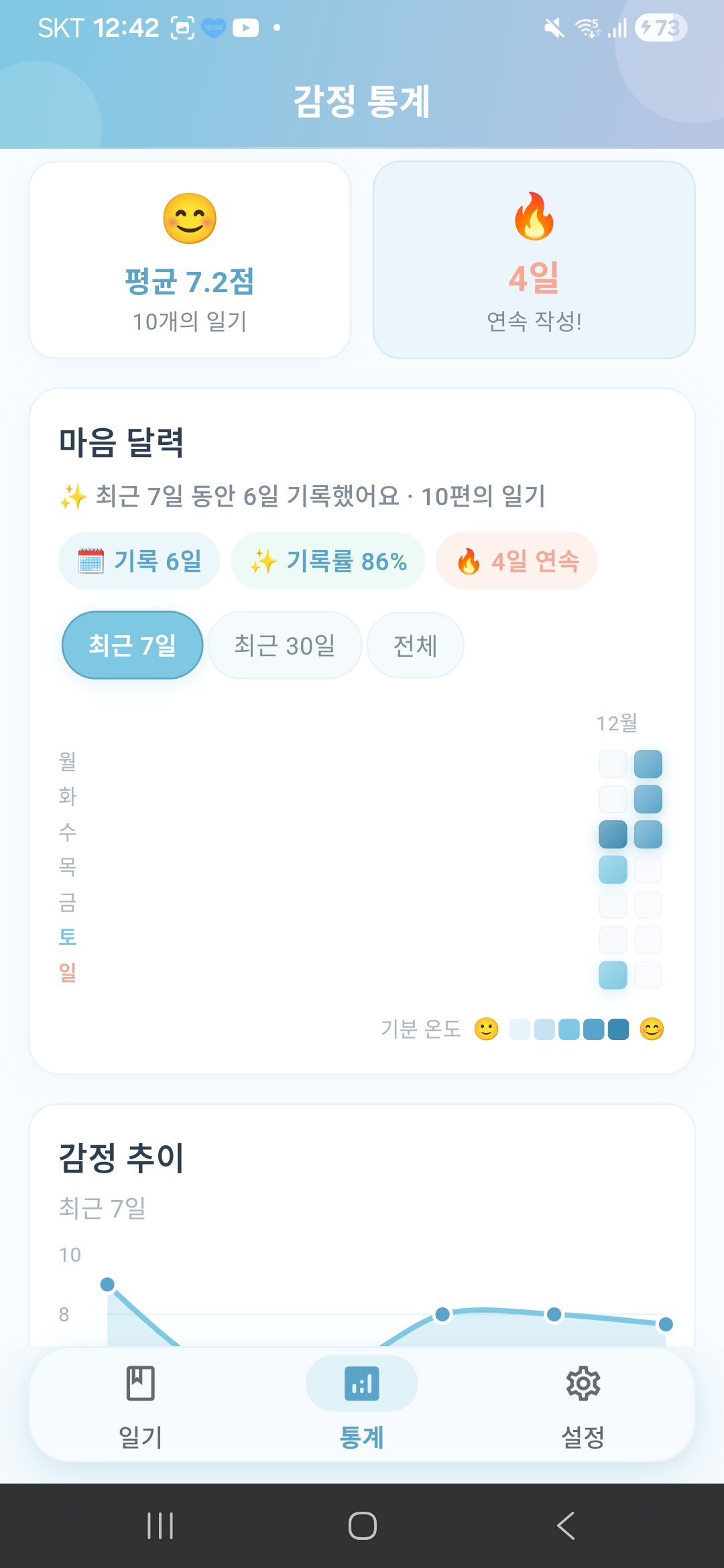724x1568 pixels.
Task: Select the 최근 30일 filter option
Action: tap(284, 645)
